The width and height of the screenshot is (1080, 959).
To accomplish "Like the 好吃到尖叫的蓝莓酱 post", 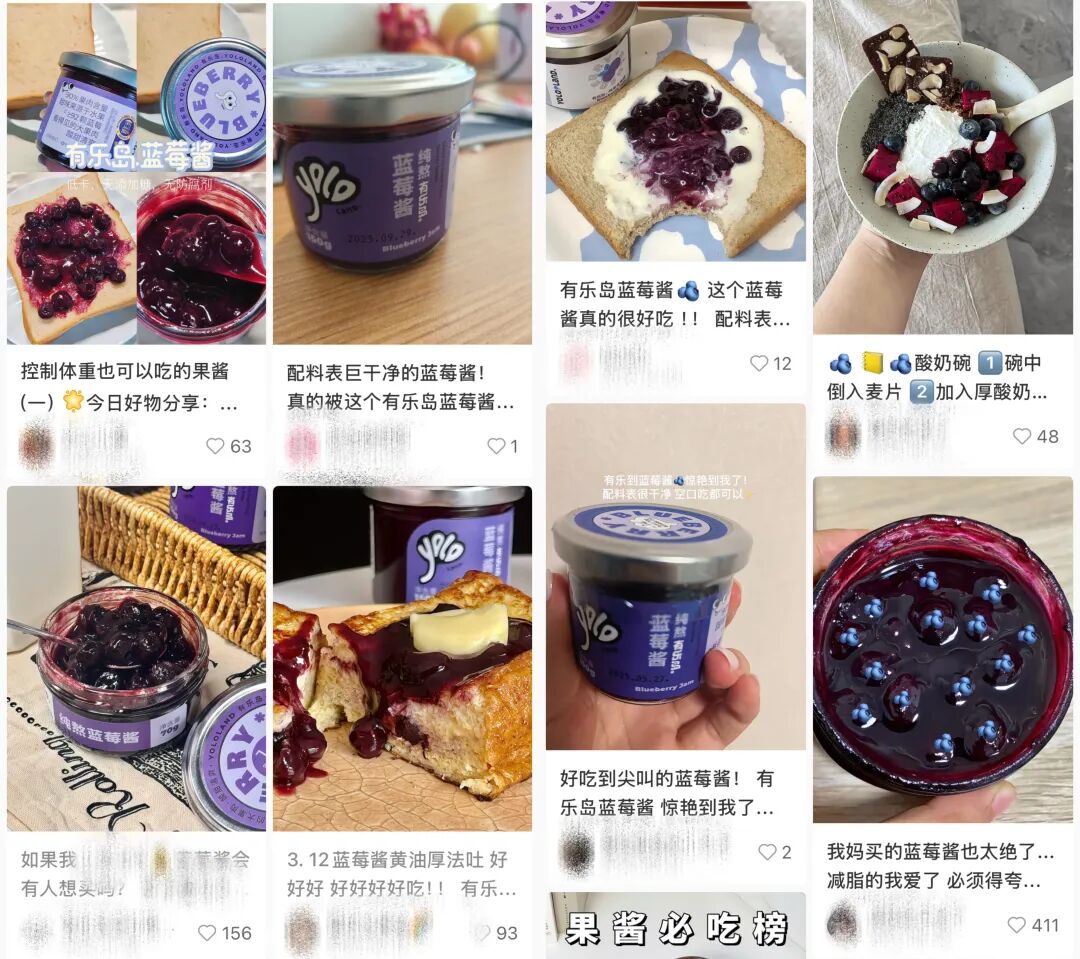I will click(767, 852).
